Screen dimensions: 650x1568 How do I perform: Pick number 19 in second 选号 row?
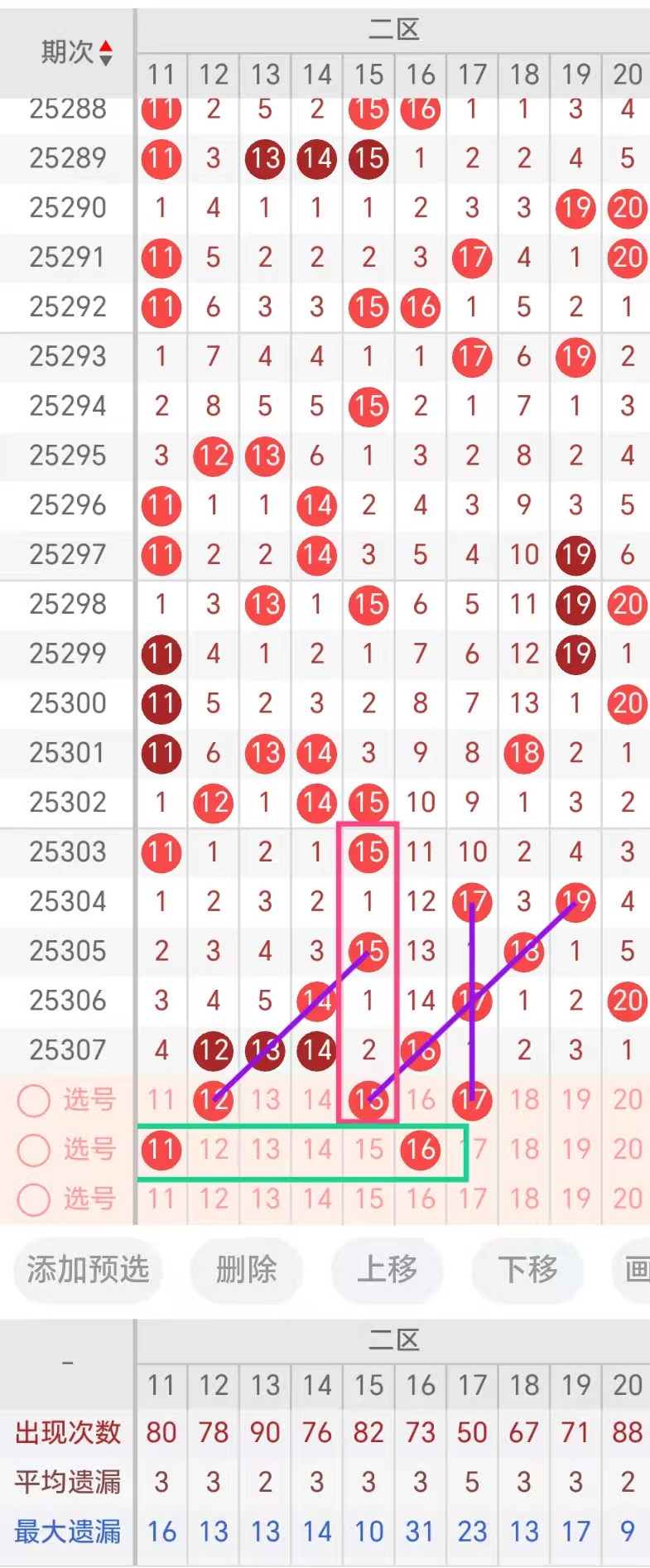[x=575, y=1150]
